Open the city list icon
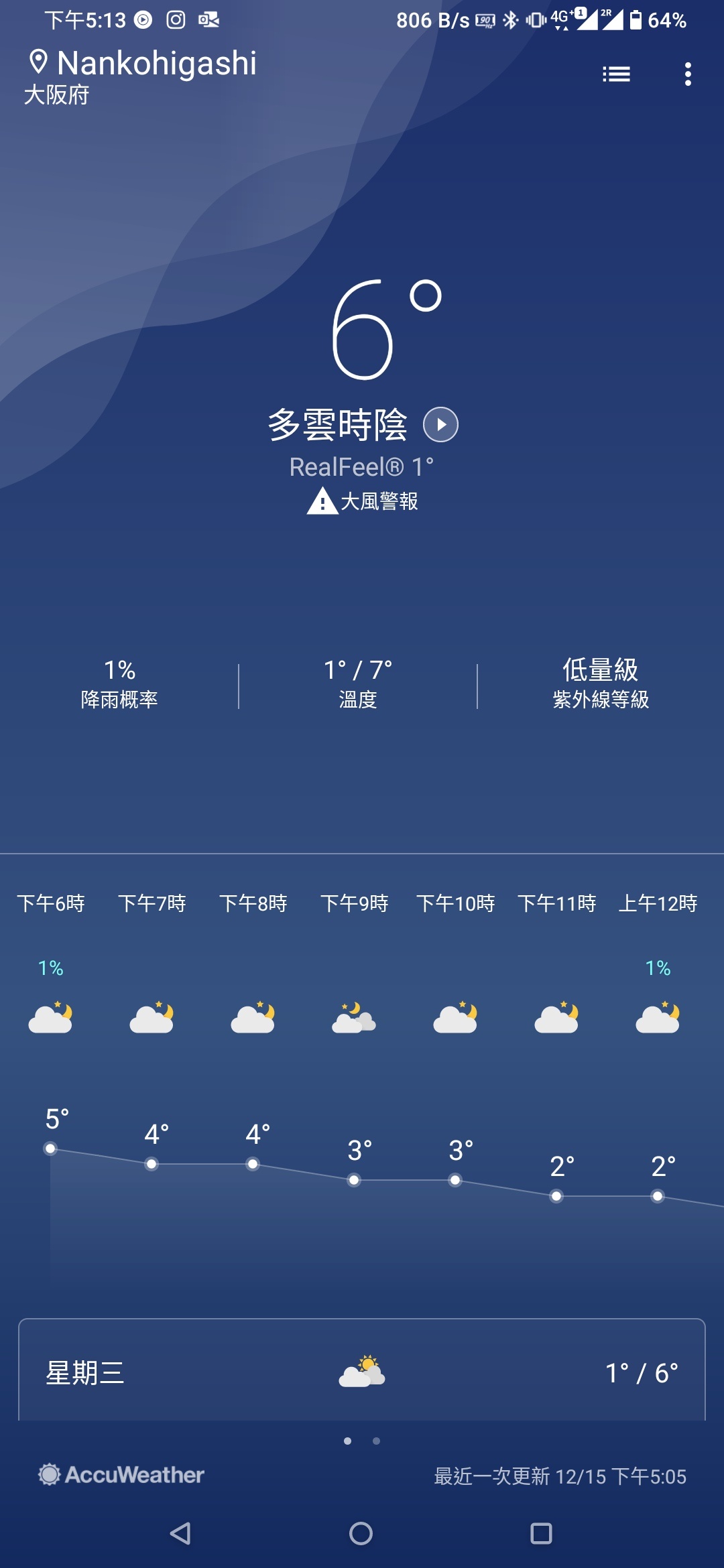Image resolution: width=724 pixels, height=1568 pixels. click(x=616, y=74)
